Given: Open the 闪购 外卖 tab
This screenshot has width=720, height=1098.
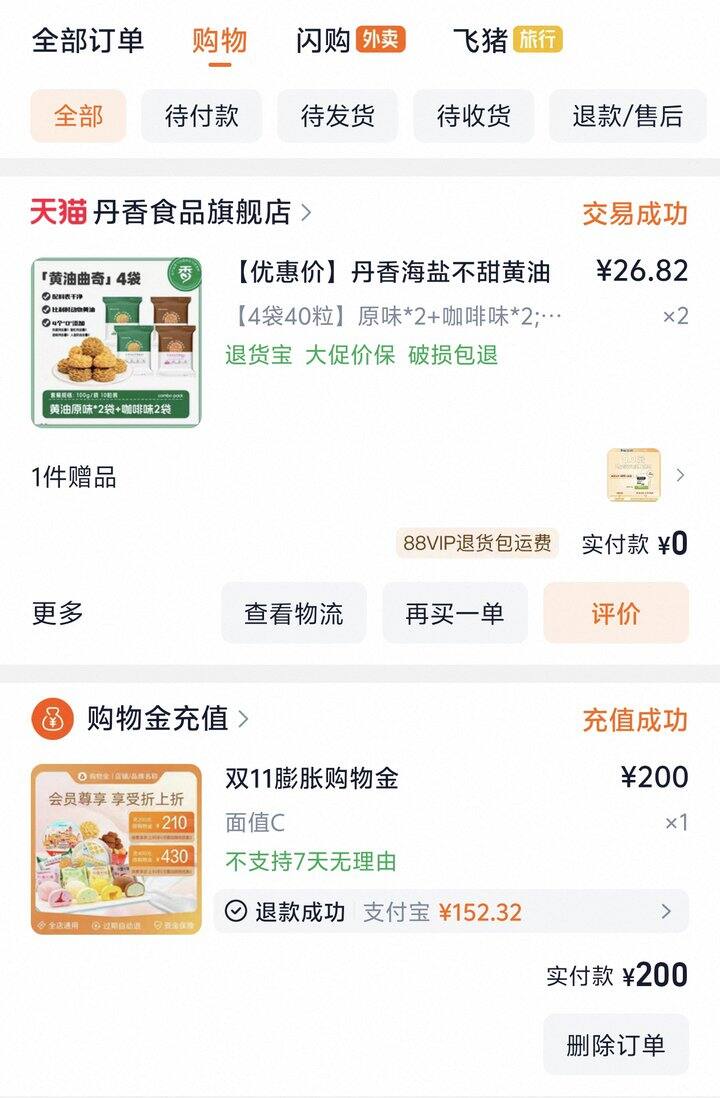Looking at the screenshot, I should coord(350,41).
